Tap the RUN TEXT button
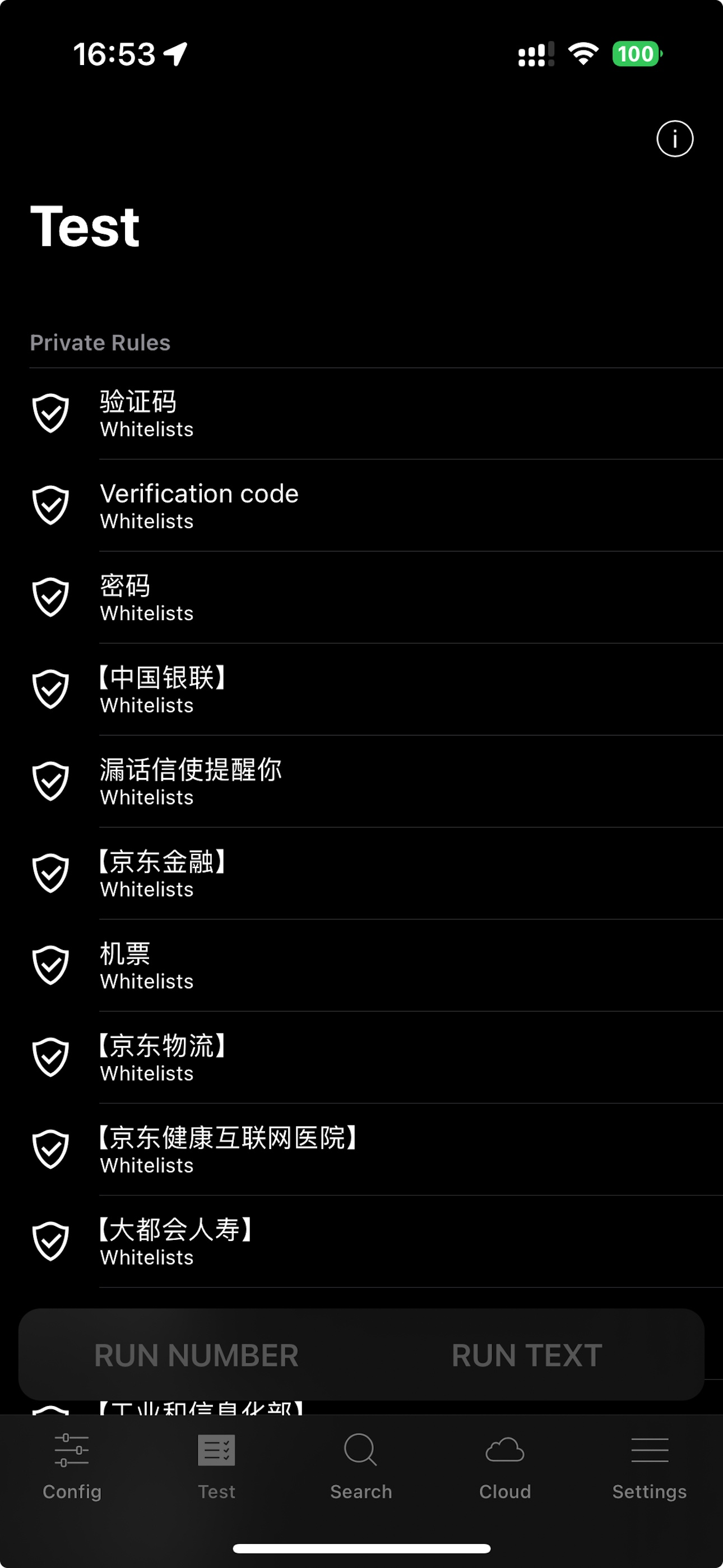 526,1355
